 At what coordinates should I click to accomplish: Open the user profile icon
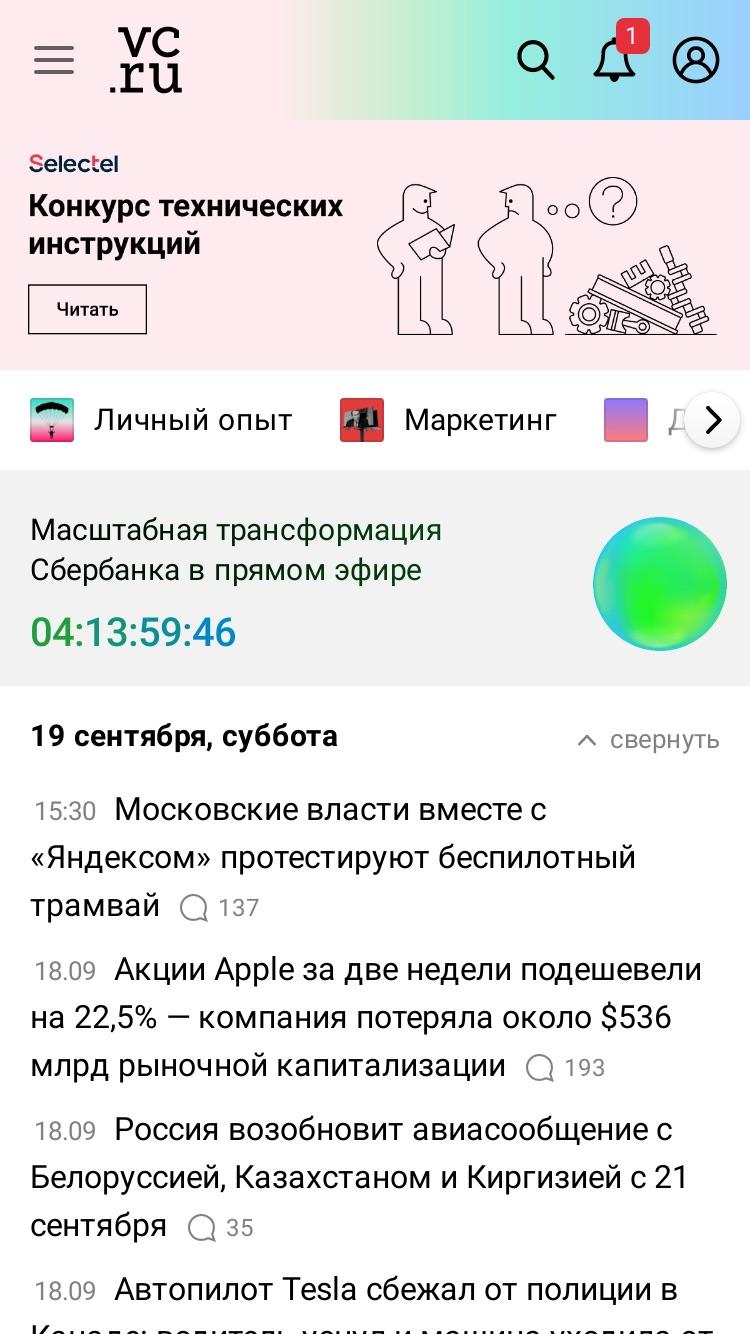[696, 60]
